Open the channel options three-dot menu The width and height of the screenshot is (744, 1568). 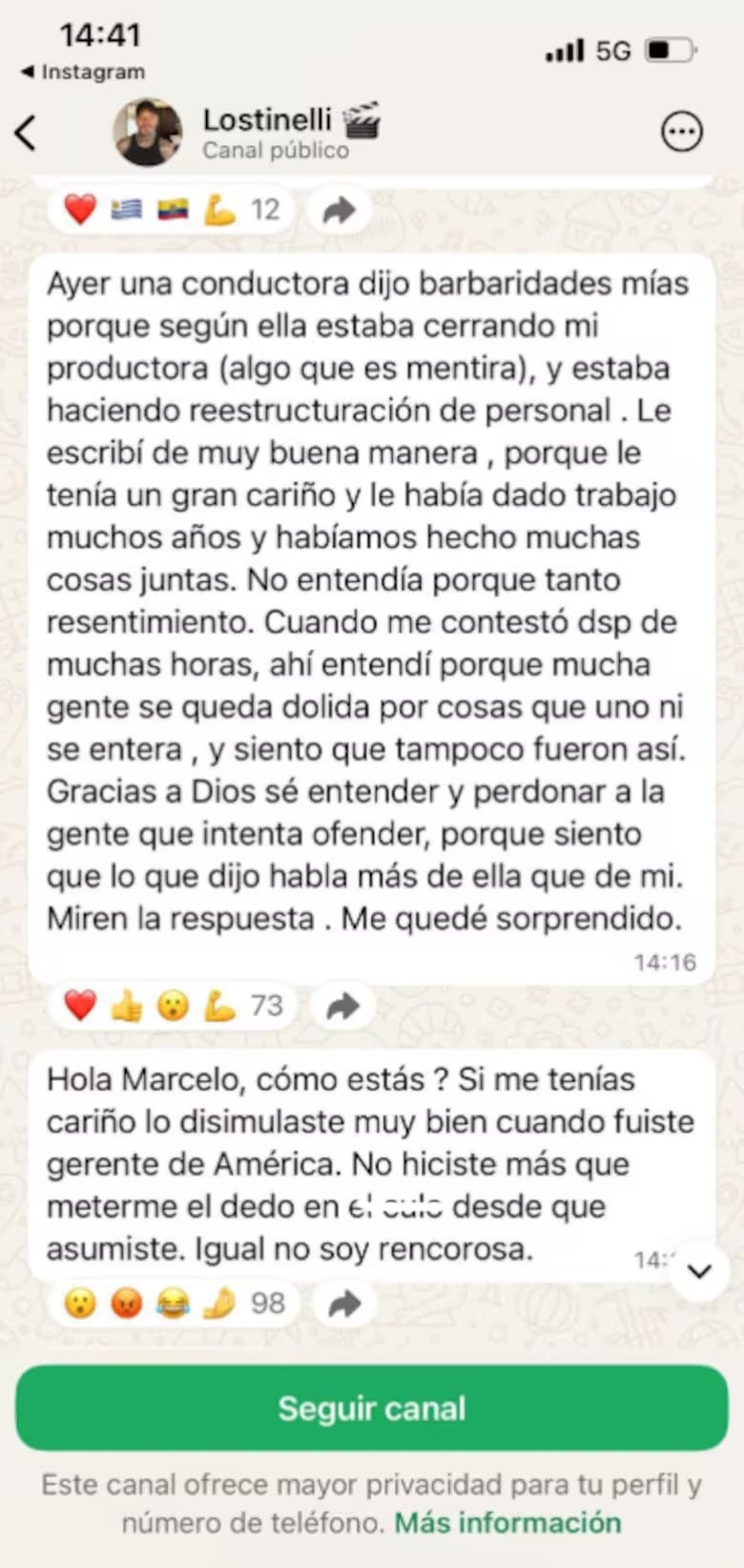682,131
